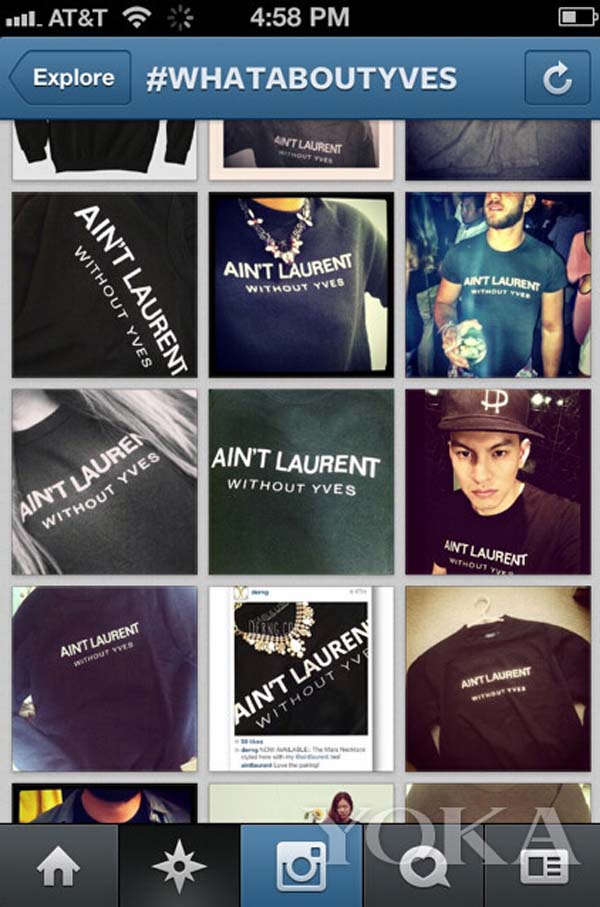The width and height of the screenshot is (600, 907).
Task: Open the diagonal-text black sweatshirt photo
Action: click(104, 284)
